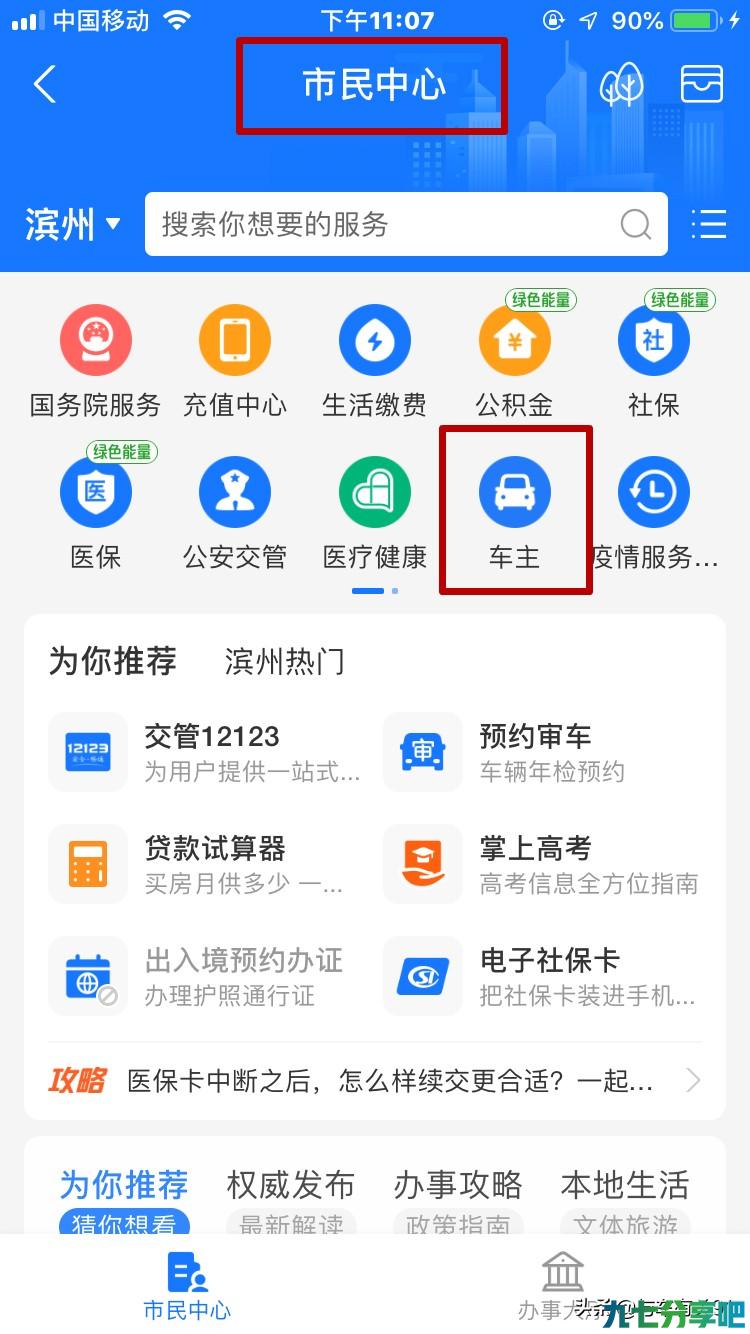Open 充值中心

pos(235,361)
